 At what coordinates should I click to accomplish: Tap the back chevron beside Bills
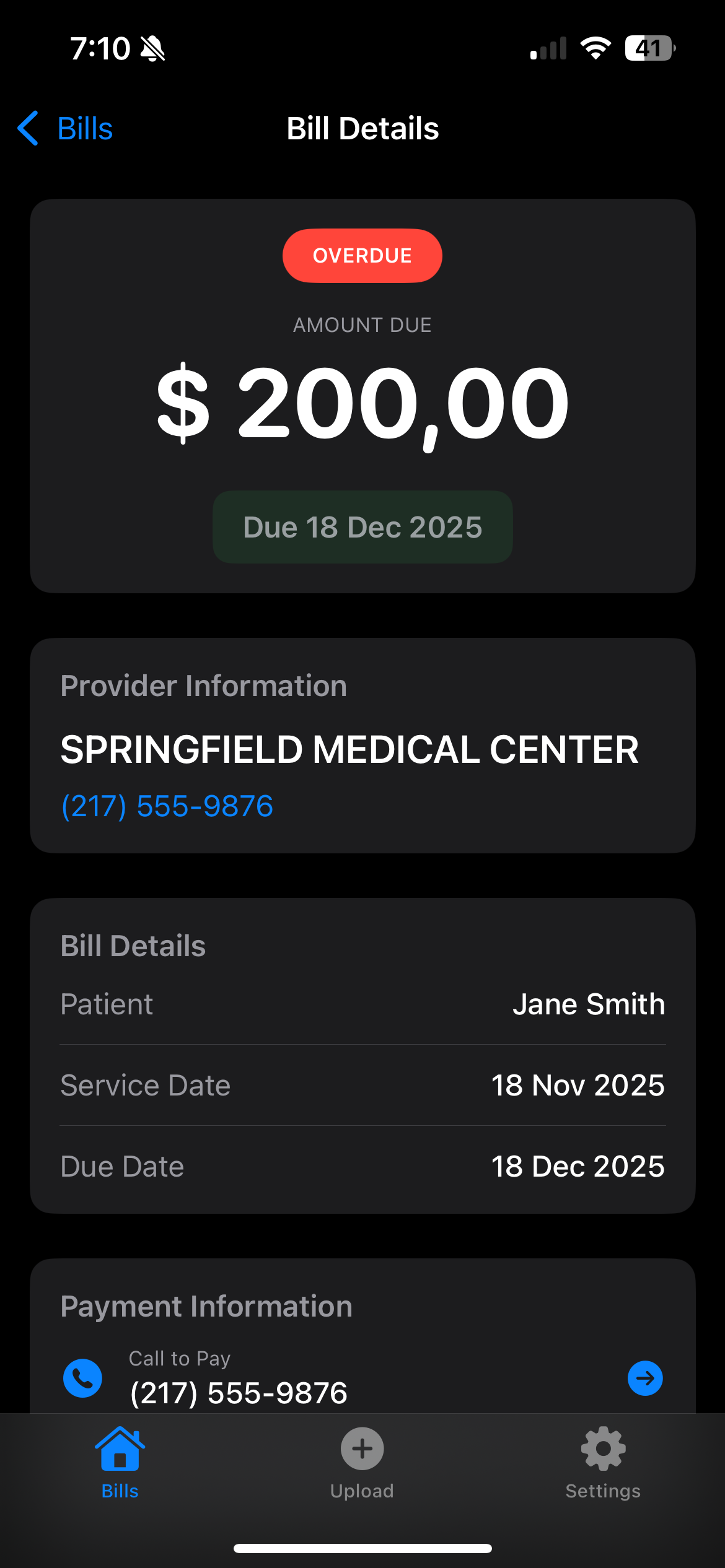pyautogui.click(x=27, y=128)
